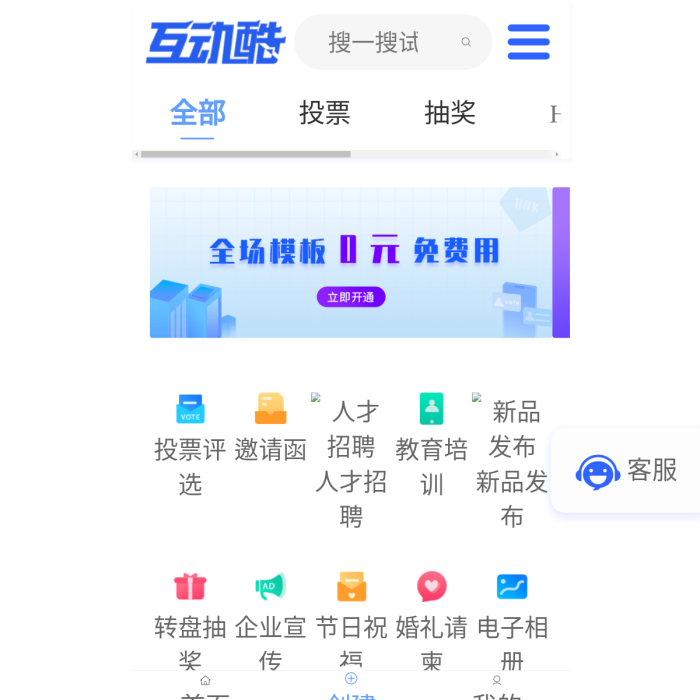Viewport: 700px width, 700px height.
Task: Tap the 搜一搜试 search box
Action: (390, 43)
